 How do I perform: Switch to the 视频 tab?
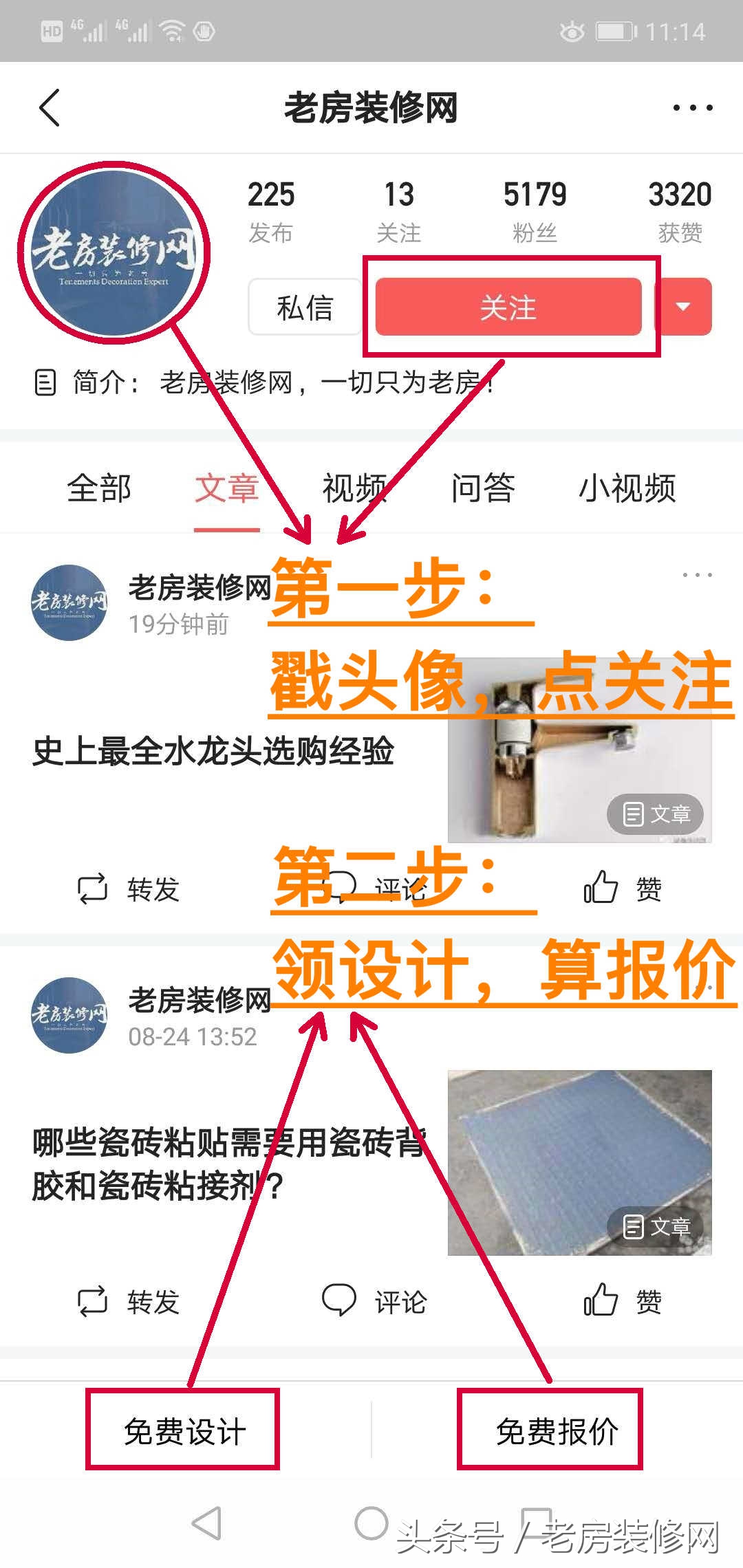click(x=352, y=487)
